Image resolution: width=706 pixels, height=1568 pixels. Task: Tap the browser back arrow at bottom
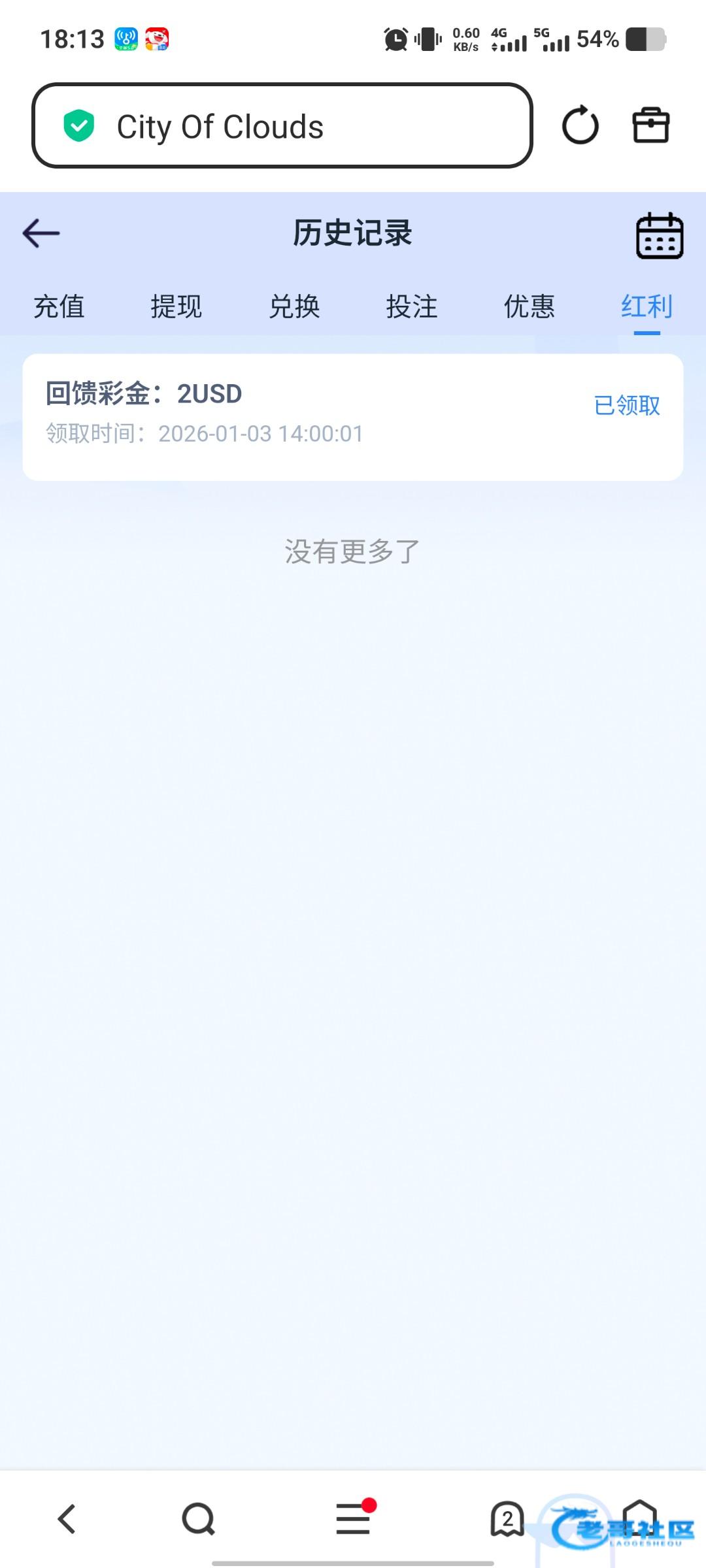[67, 1518]
